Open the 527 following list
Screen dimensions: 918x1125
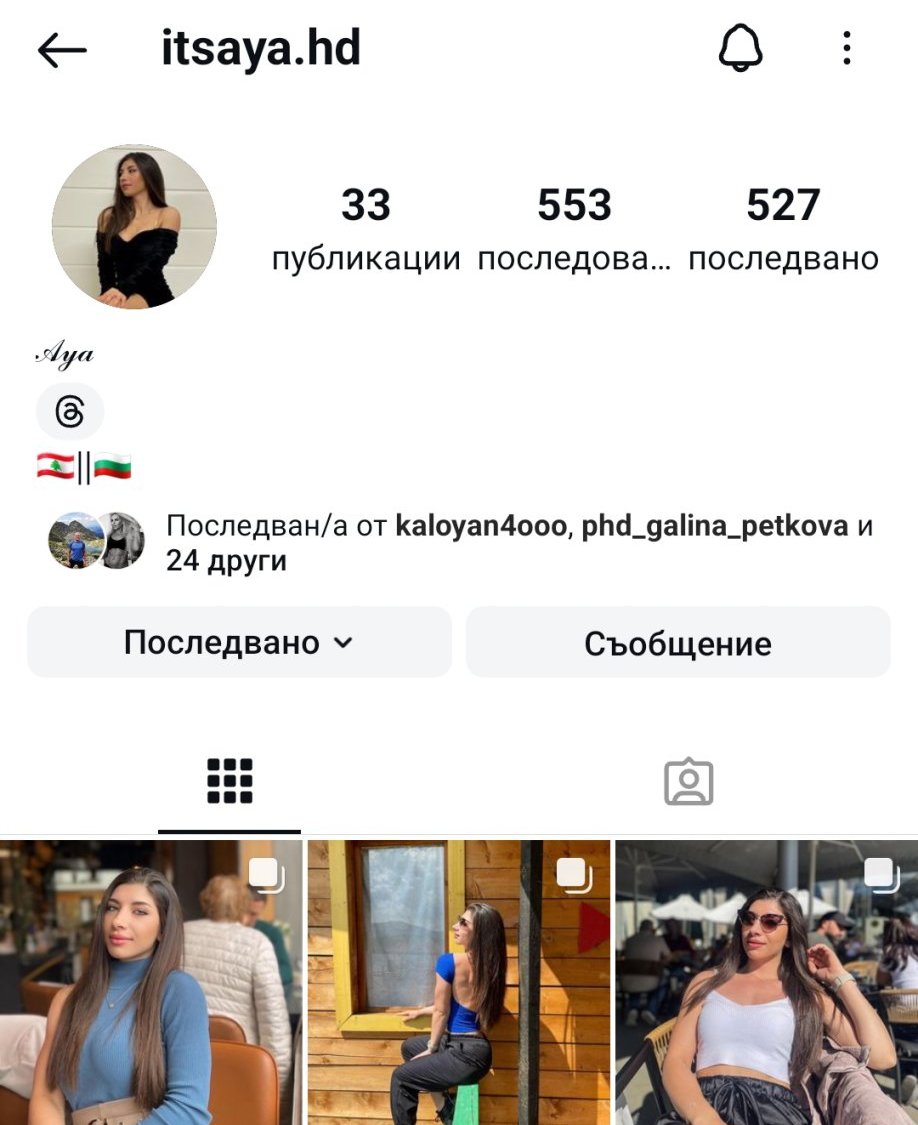click(783, 228)
